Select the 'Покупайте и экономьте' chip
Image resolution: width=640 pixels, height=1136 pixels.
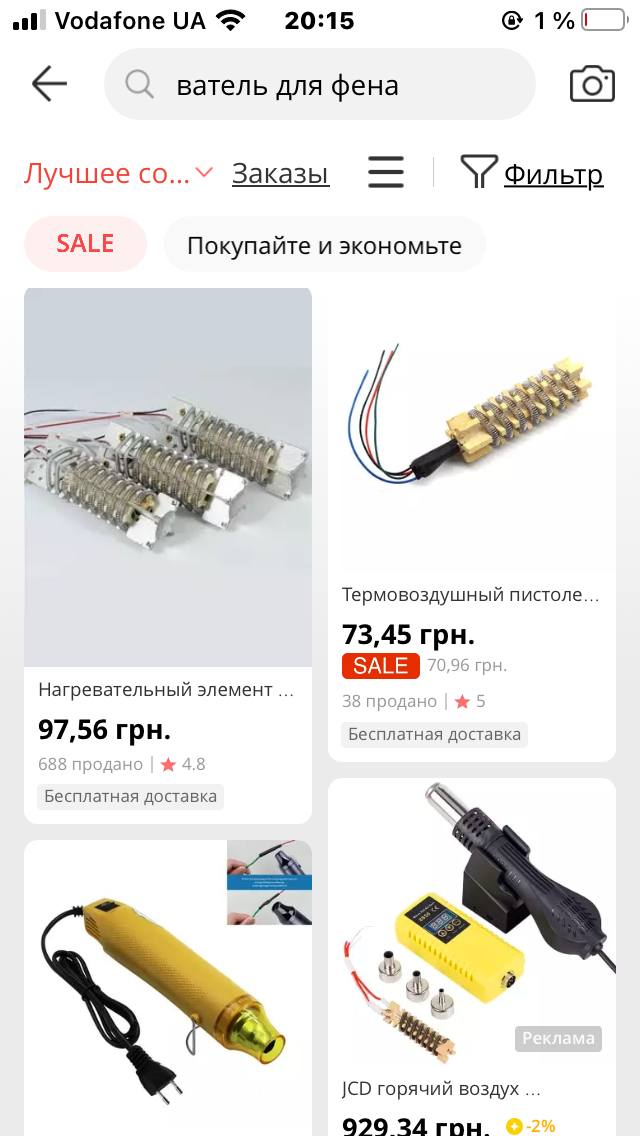click(324, 245)
